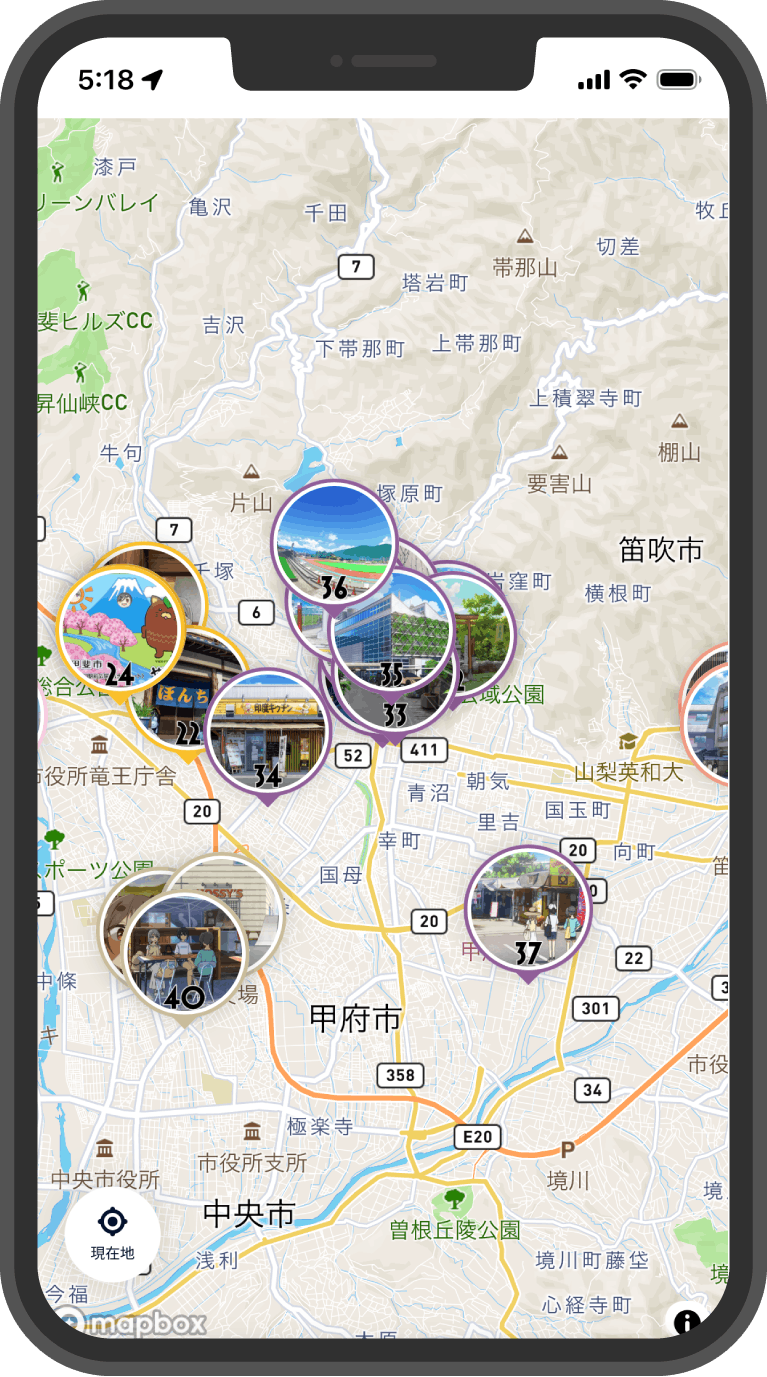Image resolution: width=767 pixels, height=1377 pixels.
Task: Open map pin number 36
Action: [x=334, y=541]
